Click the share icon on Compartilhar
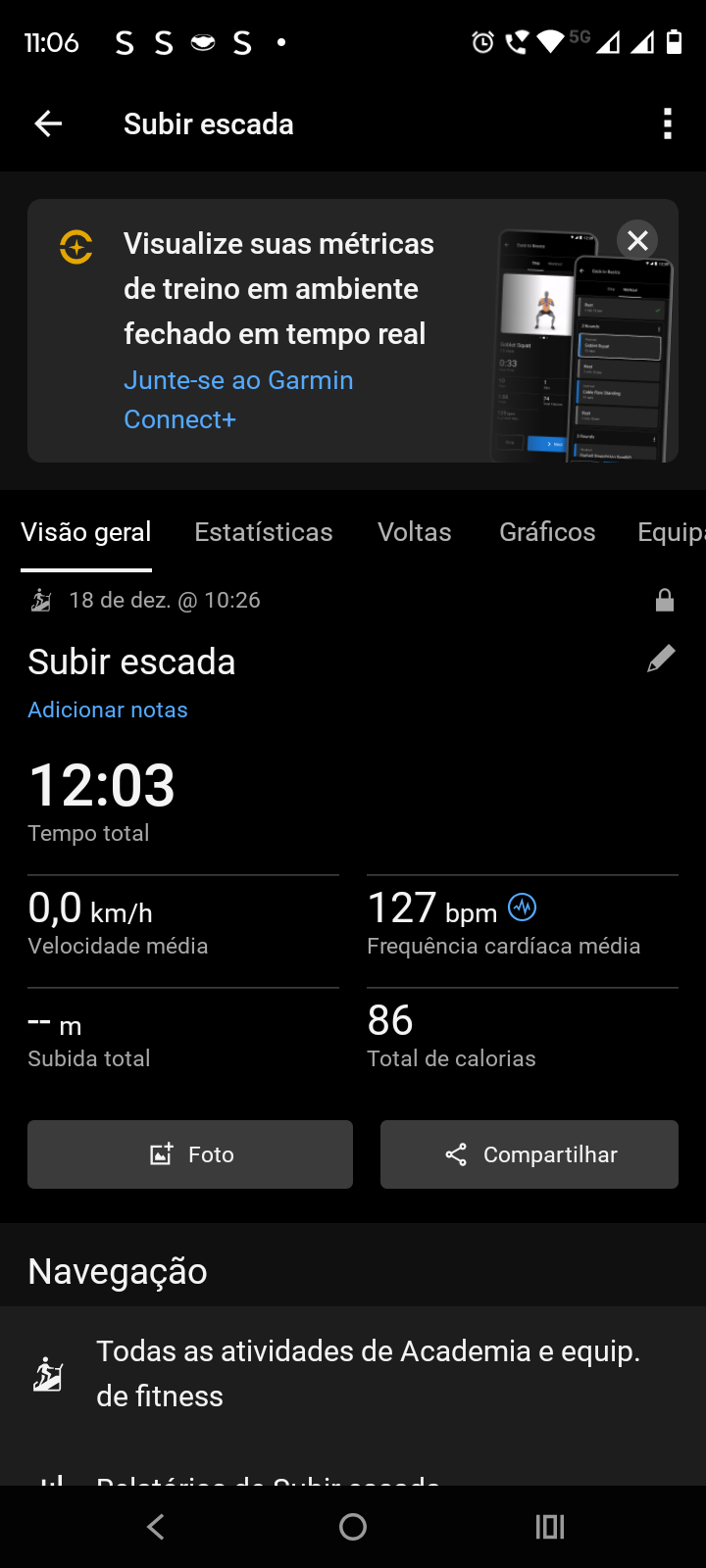The height and width of the screenshot is (1568, 706). coord(454,1153)
